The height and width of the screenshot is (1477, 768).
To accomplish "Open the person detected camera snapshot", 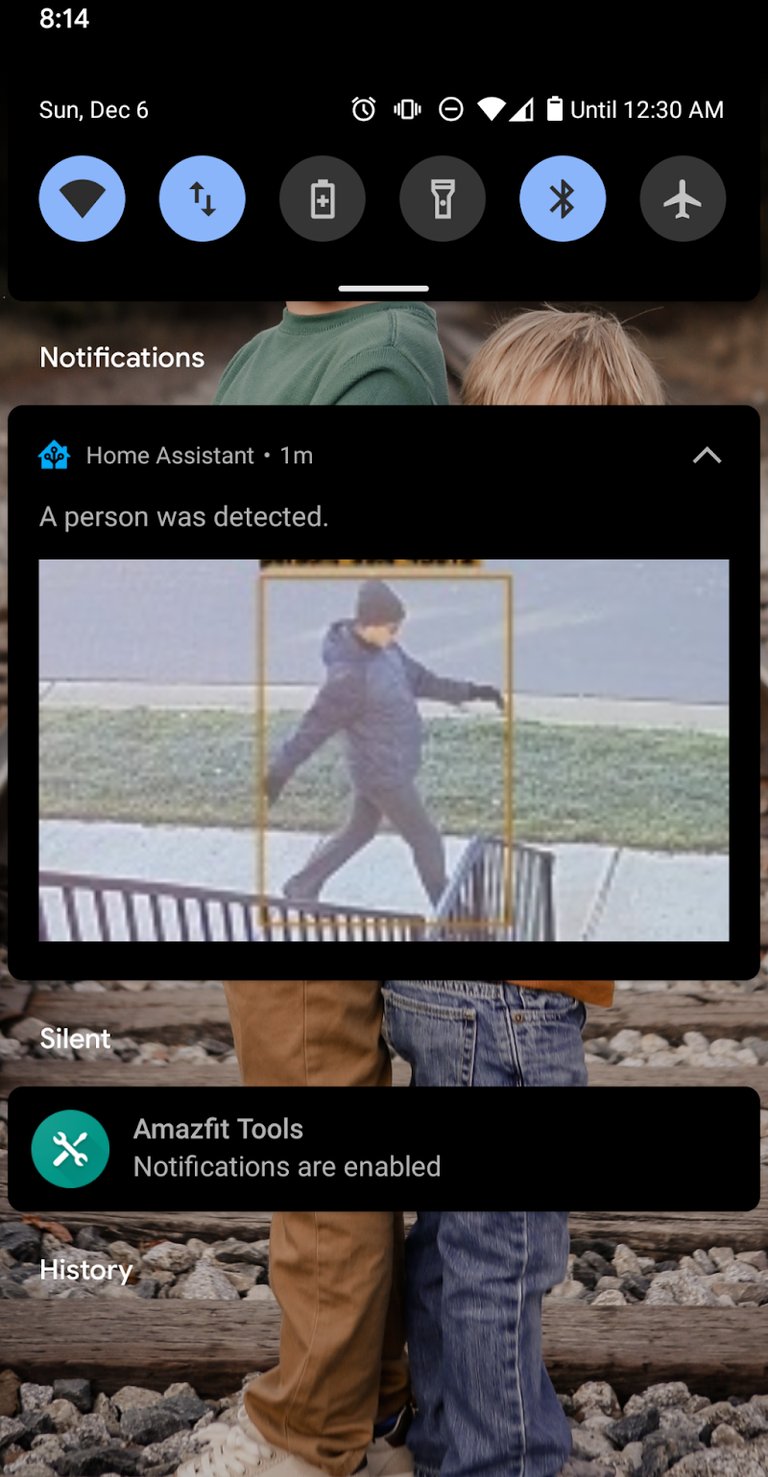I will tap(384, 750).
